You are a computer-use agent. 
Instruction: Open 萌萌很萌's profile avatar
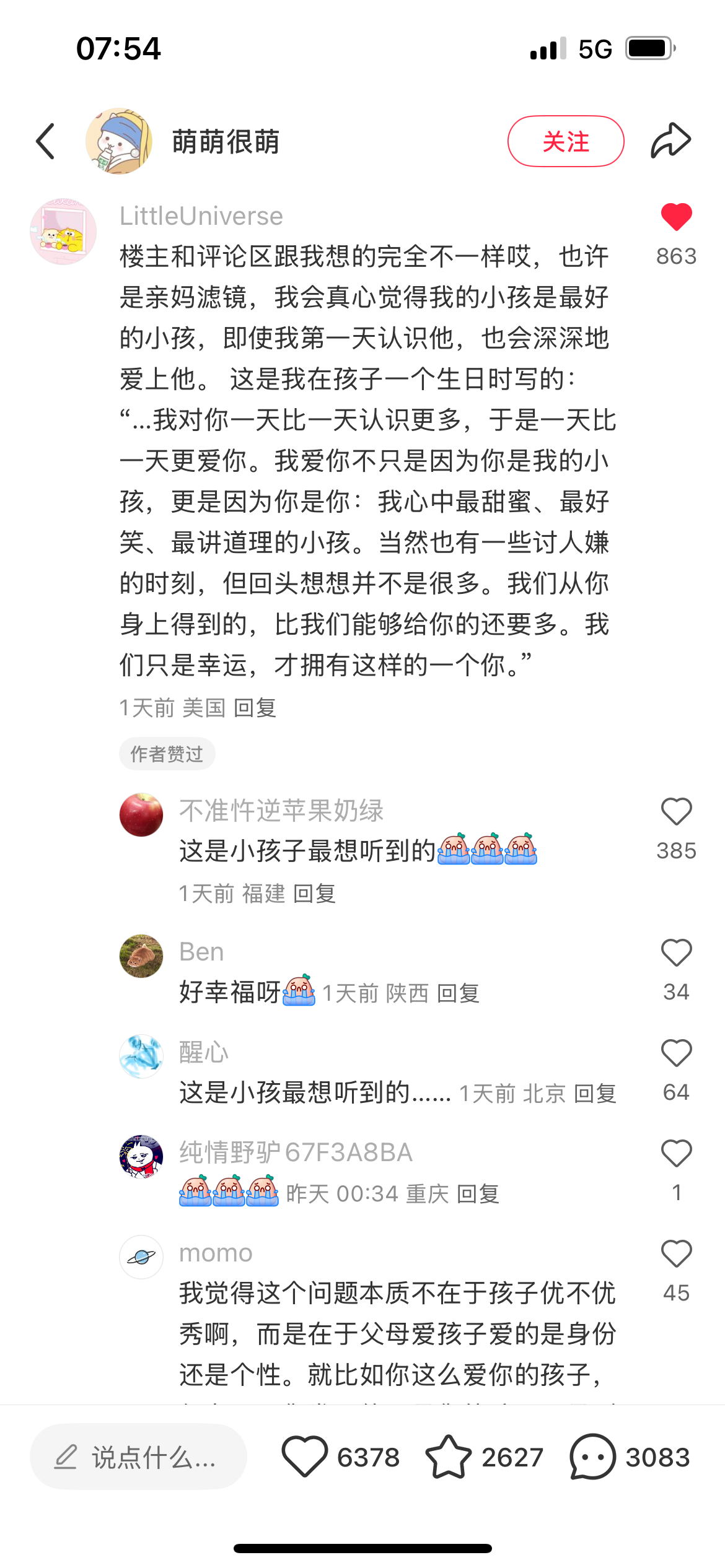tap(118, 141)
